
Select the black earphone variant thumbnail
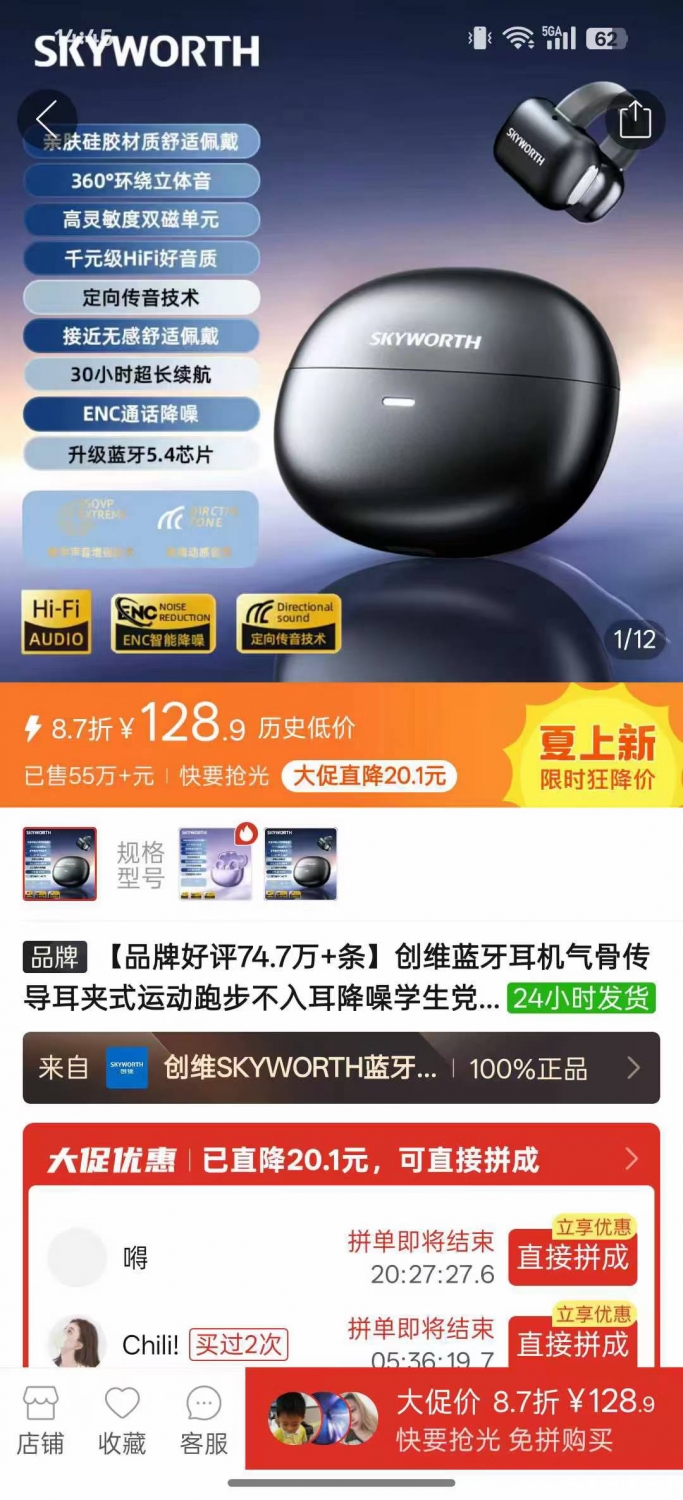pyautogui.click(x=60, y=864)
